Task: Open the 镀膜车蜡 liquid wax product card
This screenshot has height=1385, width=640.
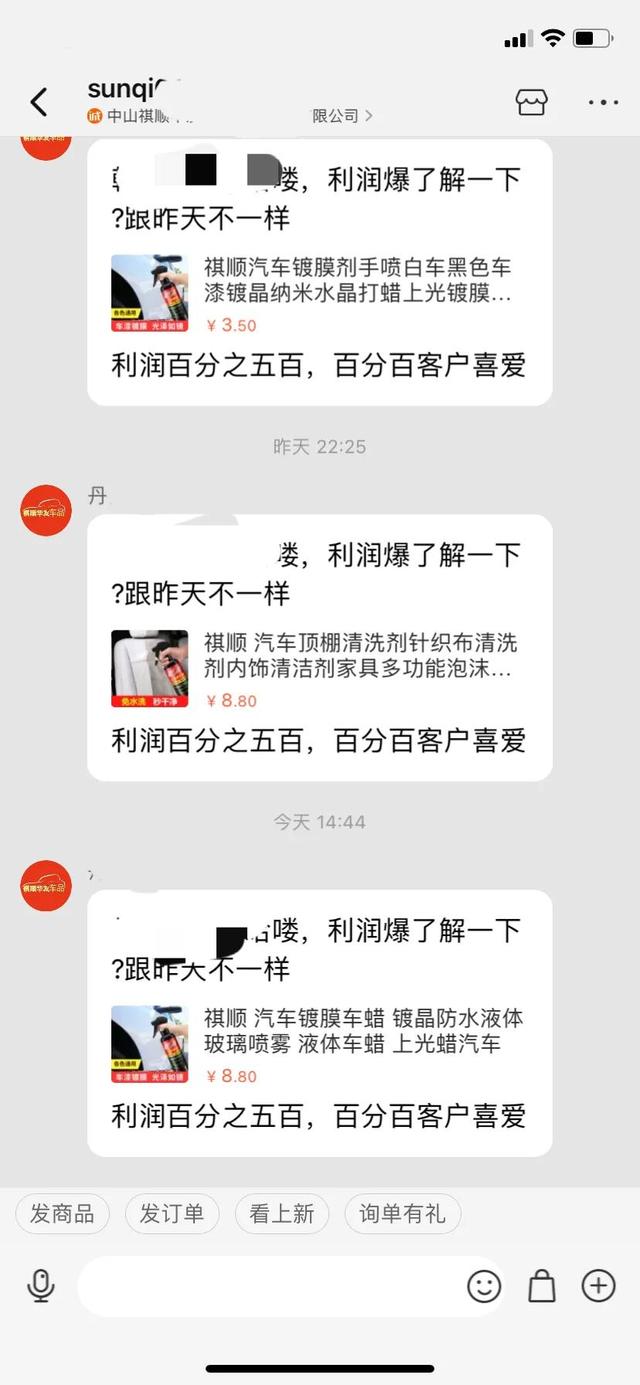Action: coord(318,1045)
